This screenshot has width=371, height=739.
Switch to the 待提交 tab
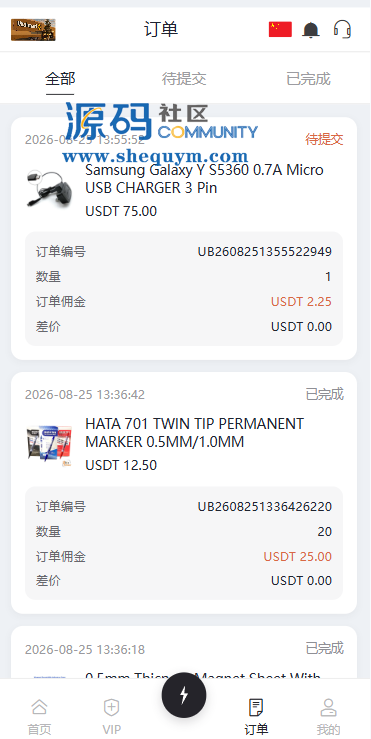tap(184, 79)
